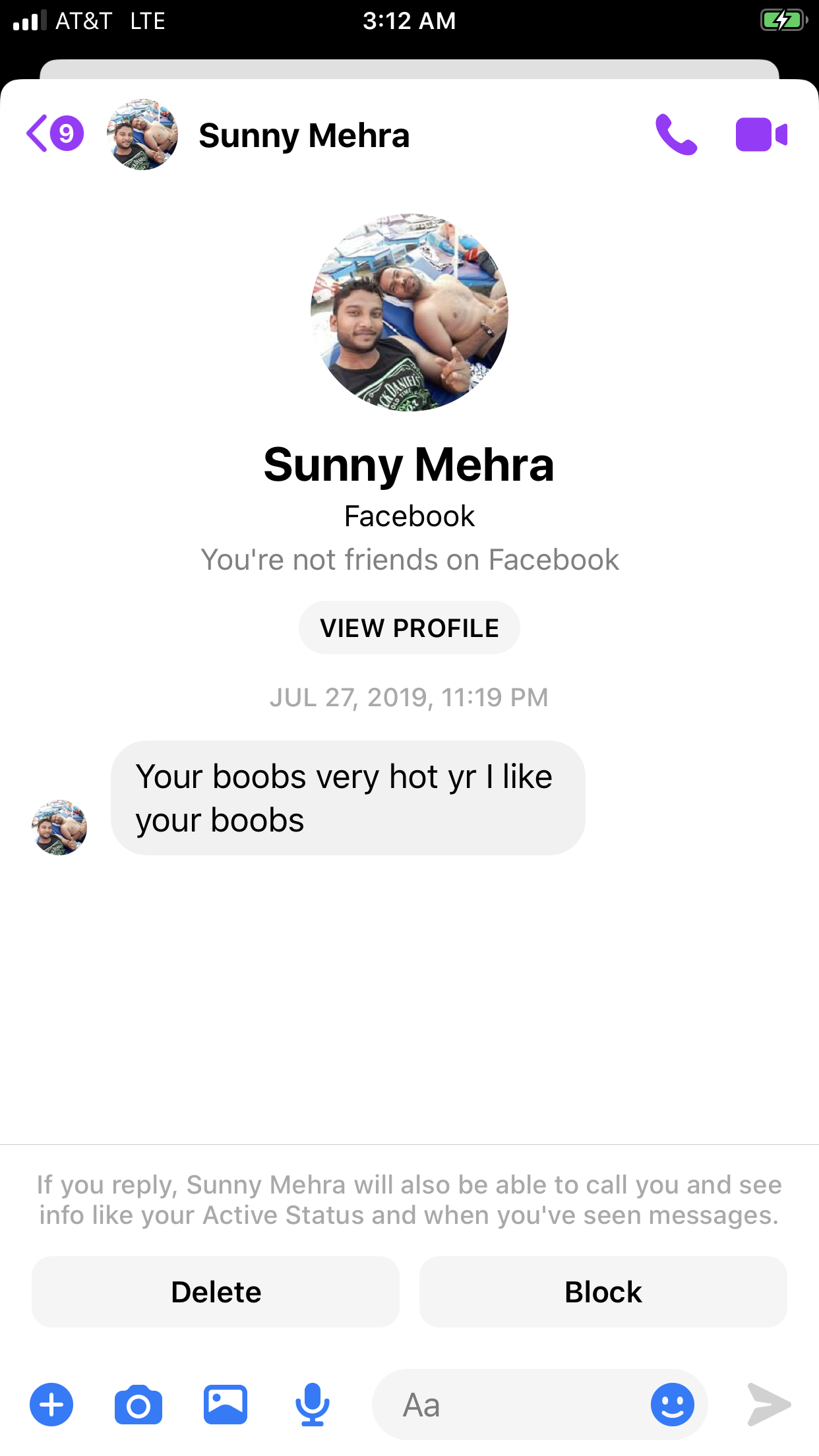Record a voice message with the microphone
This screenshot has width=819, height=1456.
click(312, 1405)
